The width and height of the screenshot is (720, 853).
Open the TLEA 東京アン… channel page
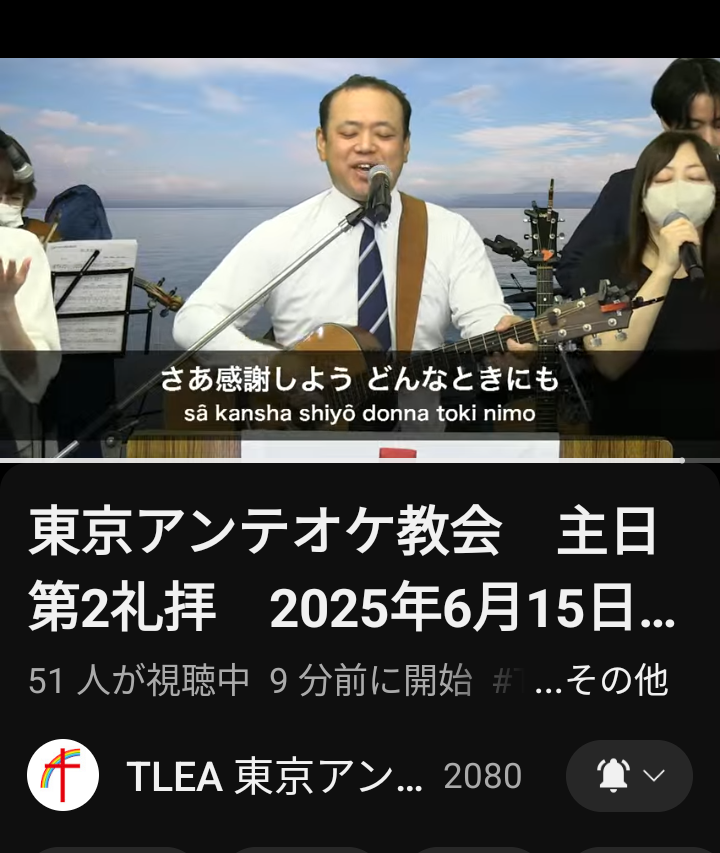pyautogui.click(x=274, y=777)
